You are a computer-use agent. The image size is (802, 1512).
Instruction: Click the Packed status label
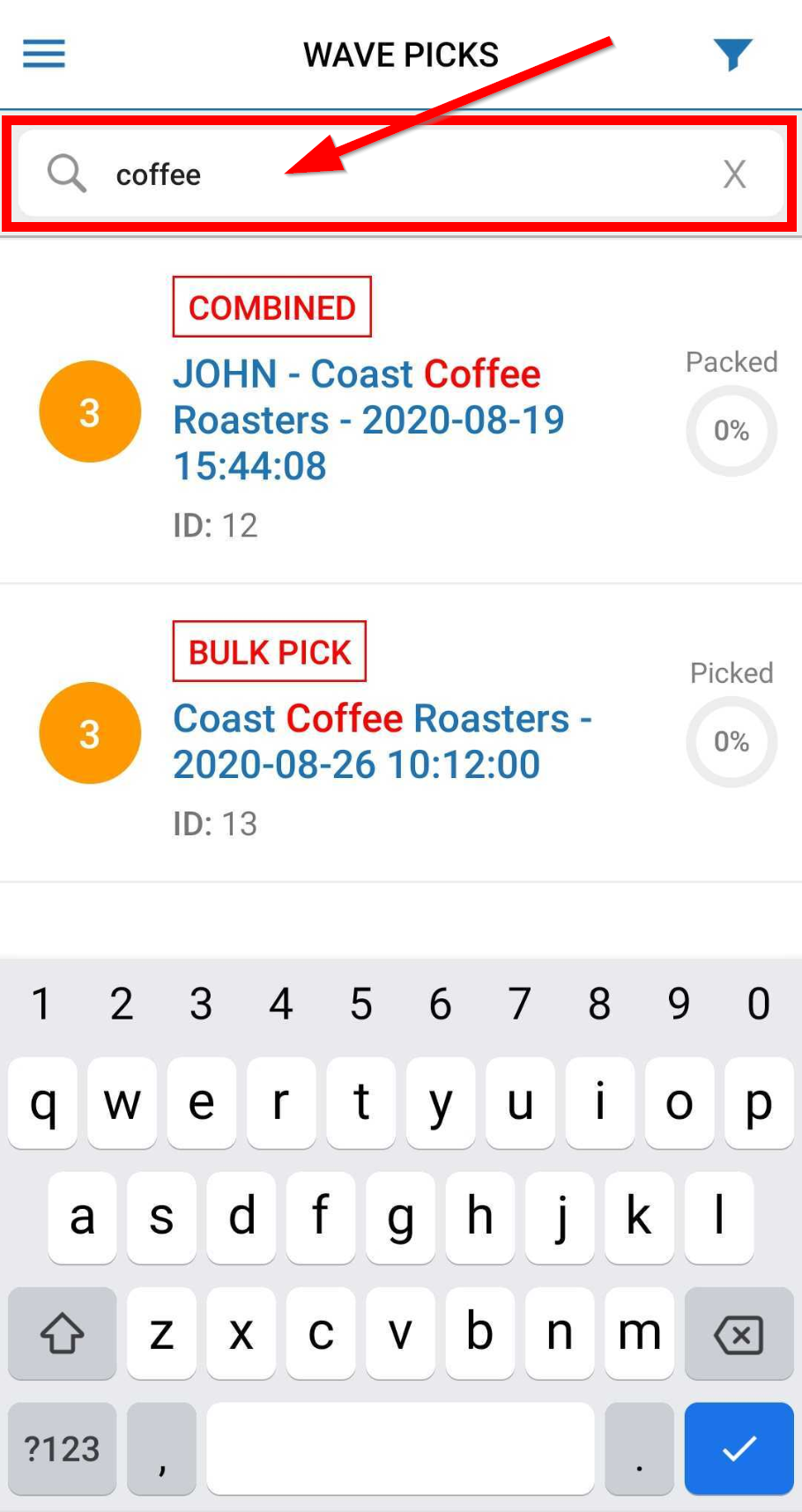point(731,362)
